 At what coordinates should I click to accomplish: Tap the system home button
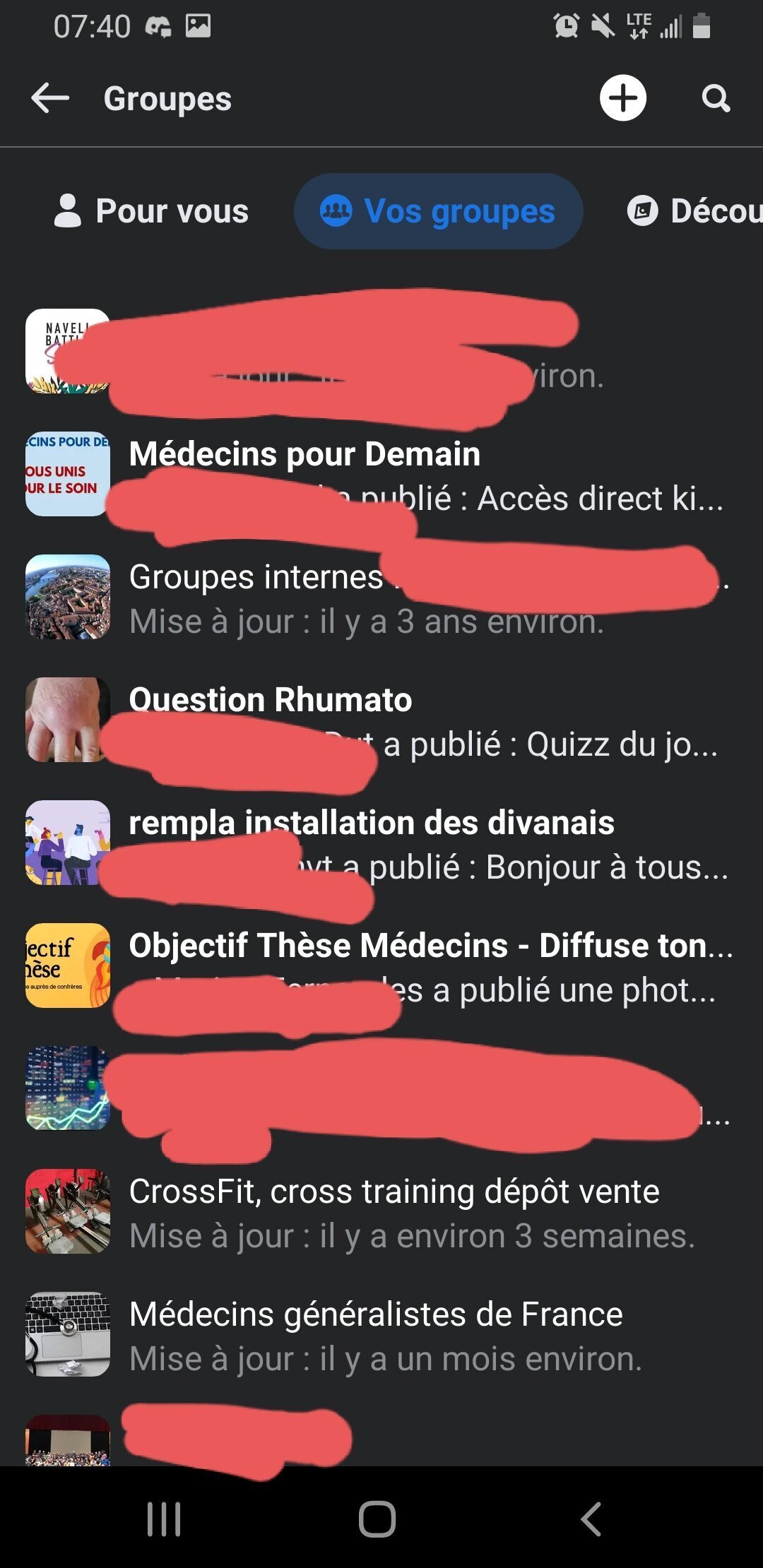(x=377, y=1519)
